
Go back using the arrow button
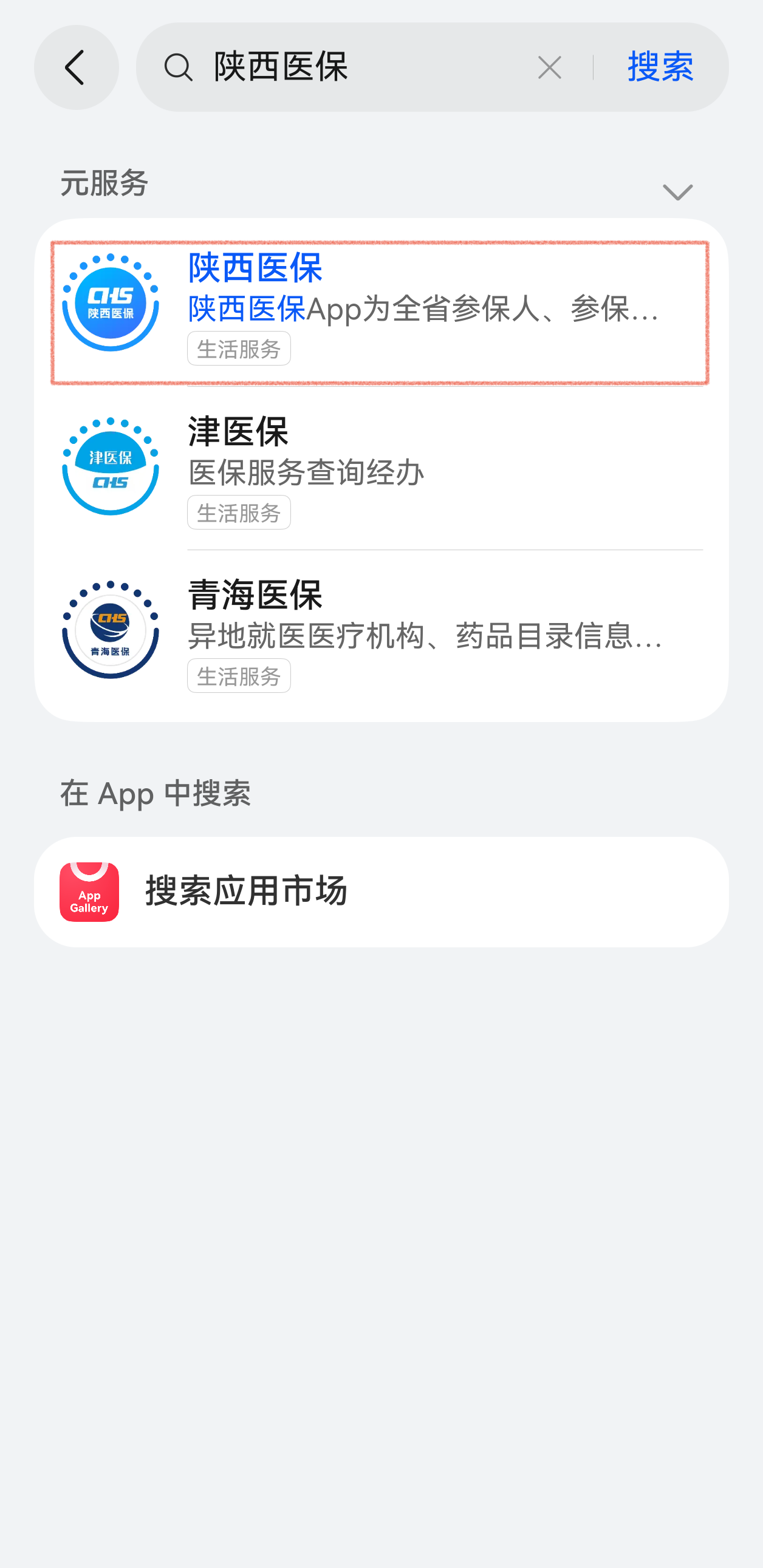[x=76, y=67]
